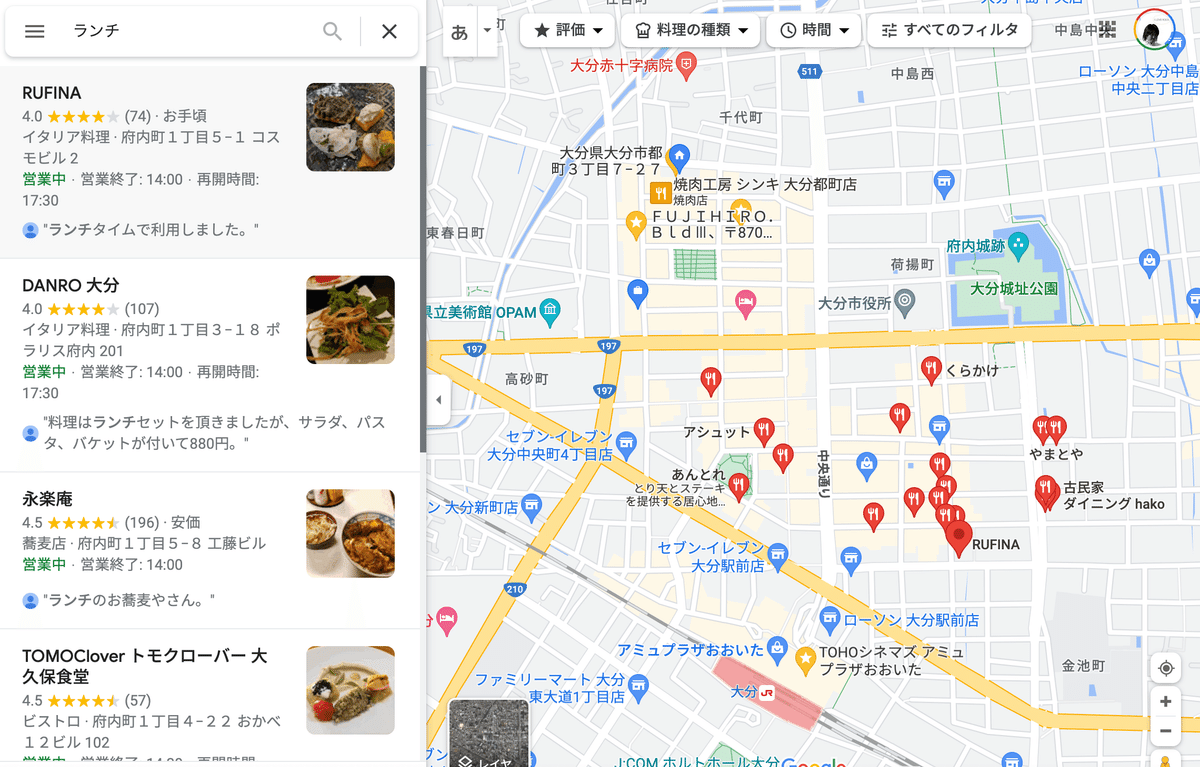The width and height of the screenshot is (1200, 767).
Task: Open the 評価 filter dropdown
Action: coord(568,30)
